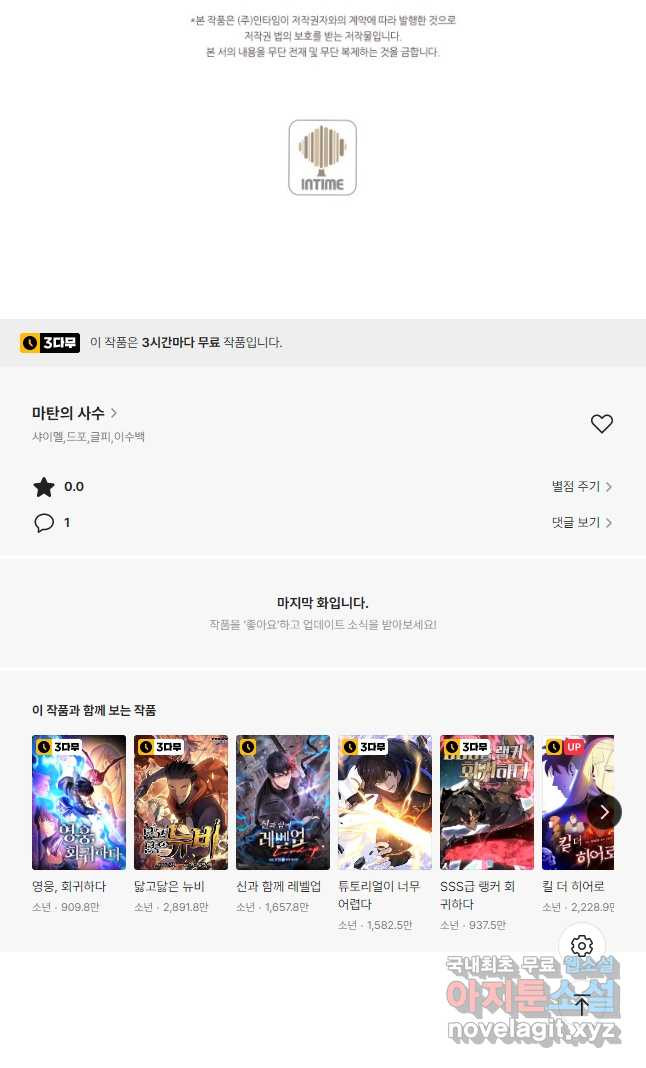Show next recommended works with the arrow
The image size is (646, 1068).
pyautogui.click(x=603, y=812)
